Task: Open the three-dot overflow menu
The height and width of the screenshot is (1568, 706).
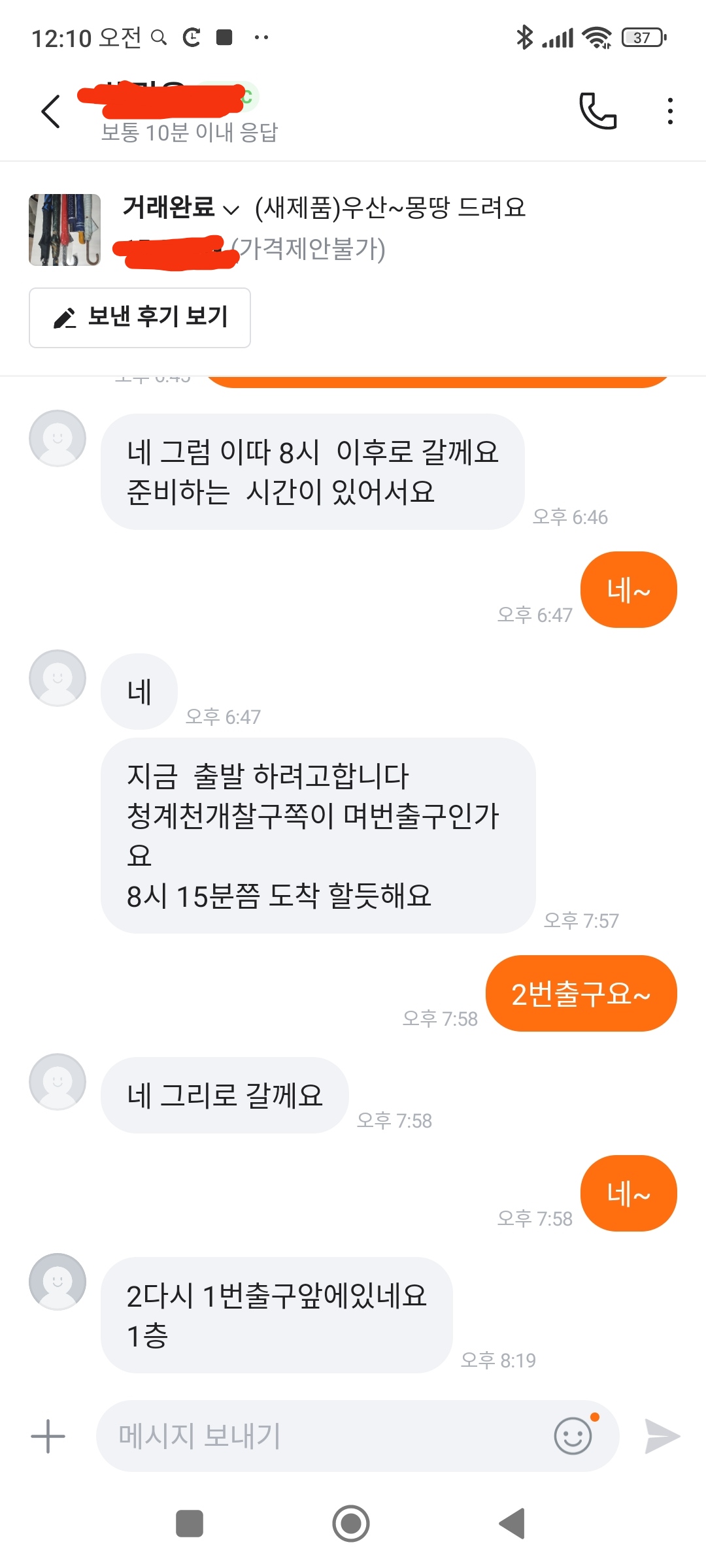Action: pyautogui.click(x=669, y=112)
